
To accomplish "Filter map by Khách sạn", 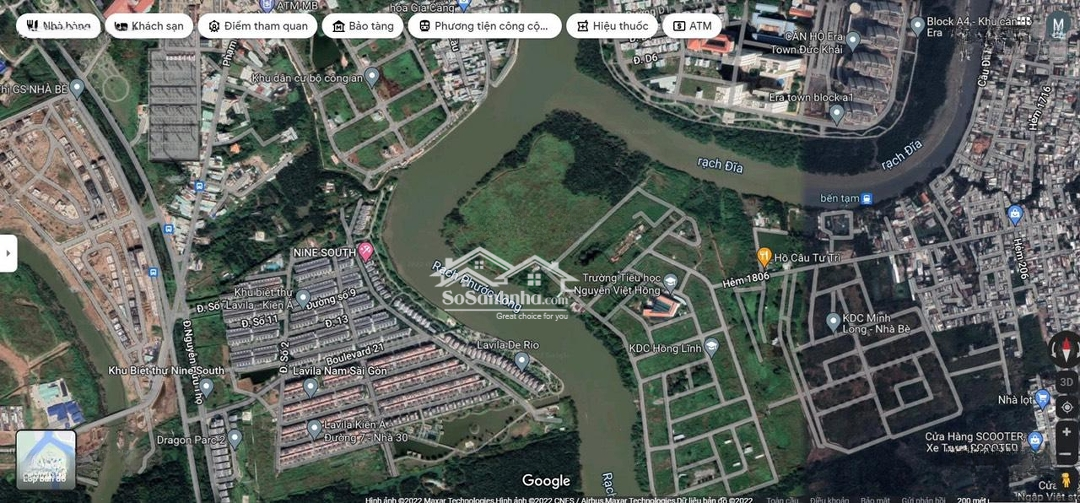I will (x=148, y=26).
